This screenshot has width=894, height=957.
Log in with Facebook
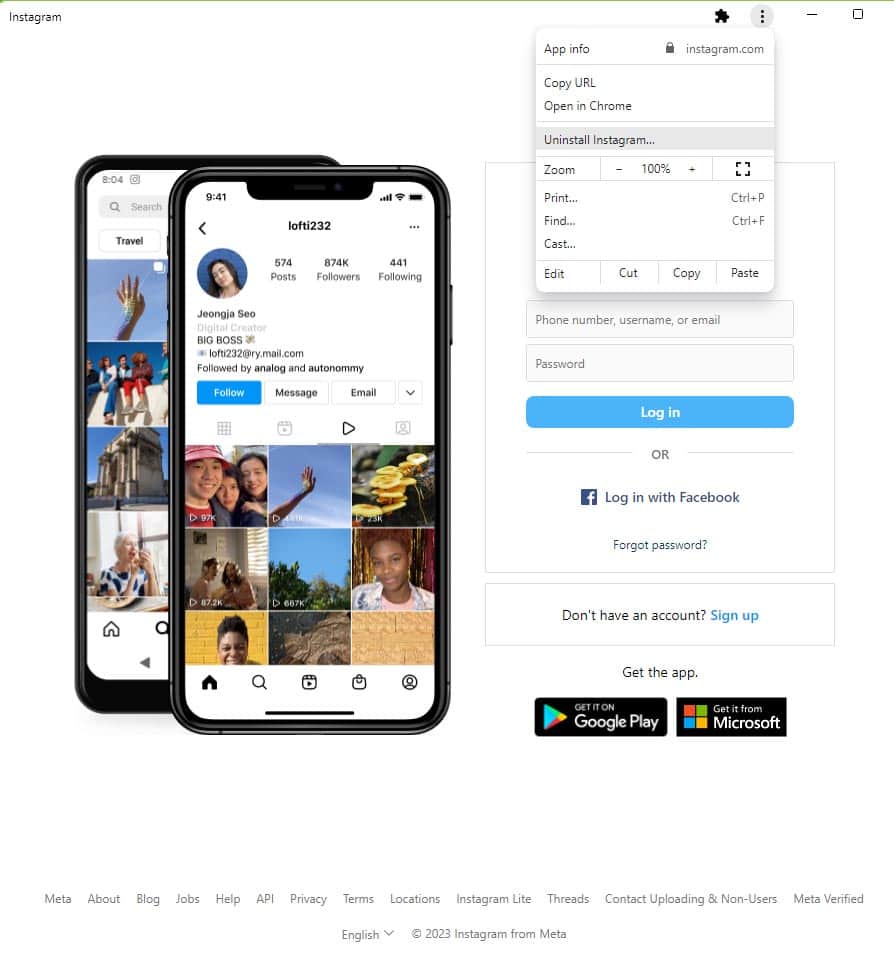[x=661, y=497]
